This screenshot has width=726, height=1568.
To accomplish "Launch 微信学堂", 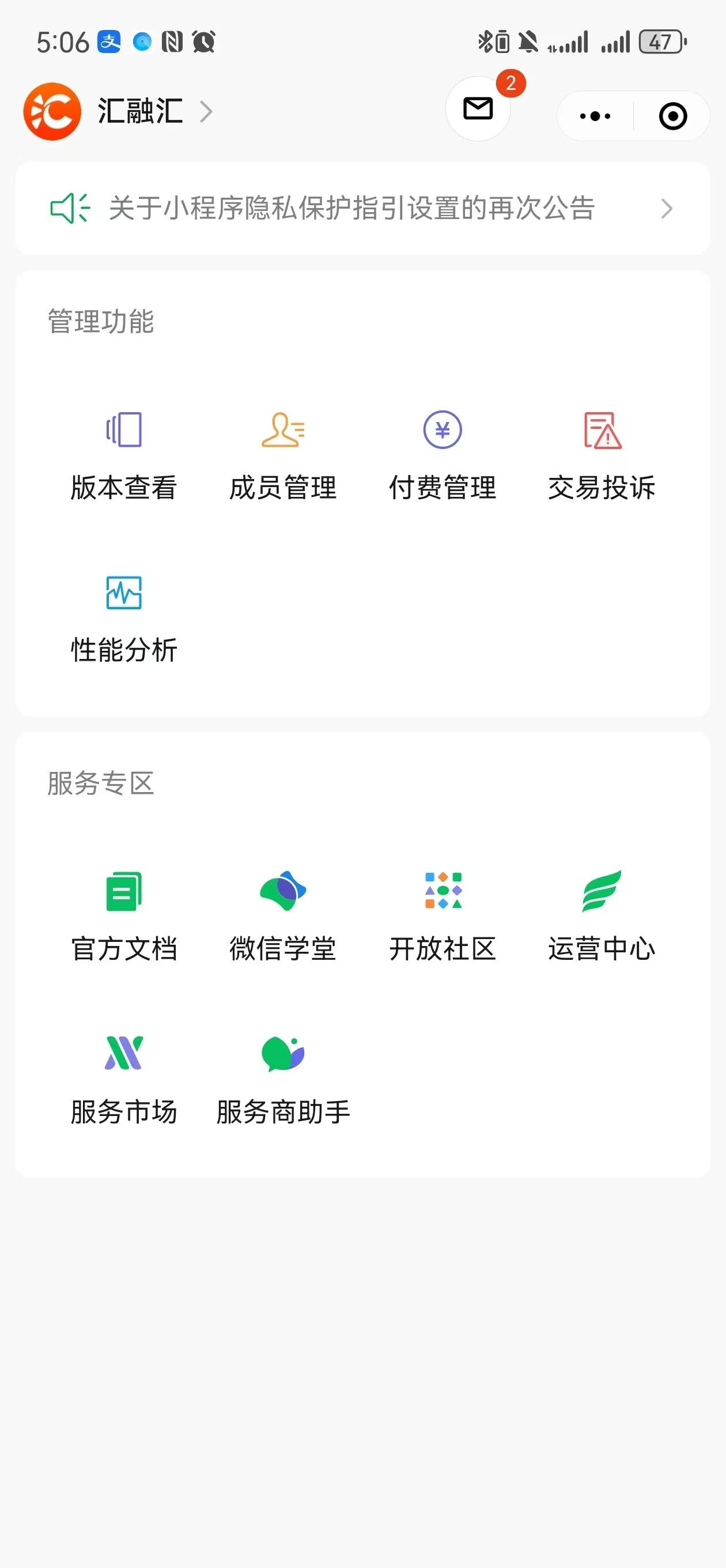I will [283, 917].
